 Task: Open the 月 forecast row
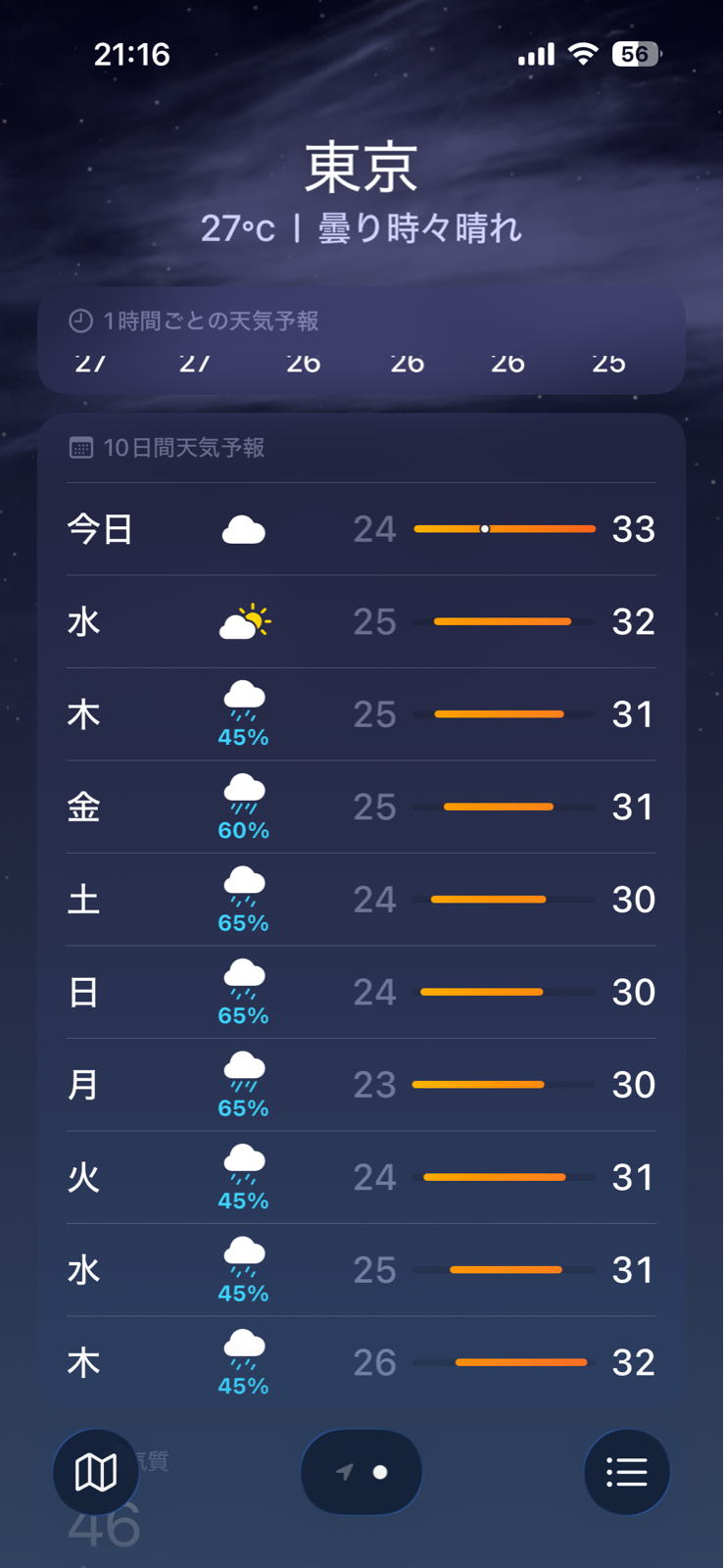point(362,1085)
